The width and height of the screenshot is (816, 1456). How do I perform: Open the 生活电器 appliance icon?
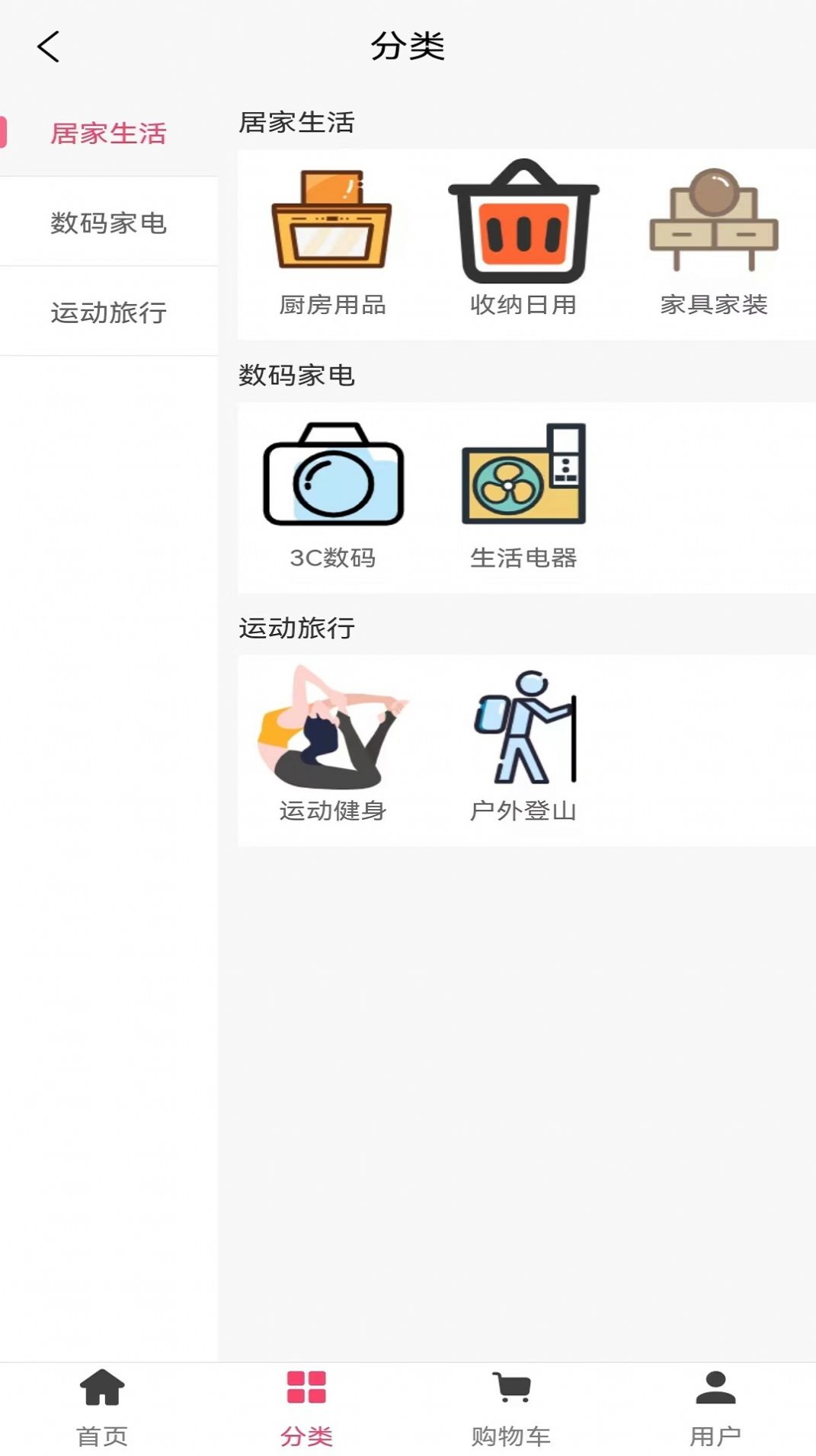[523, 476]
